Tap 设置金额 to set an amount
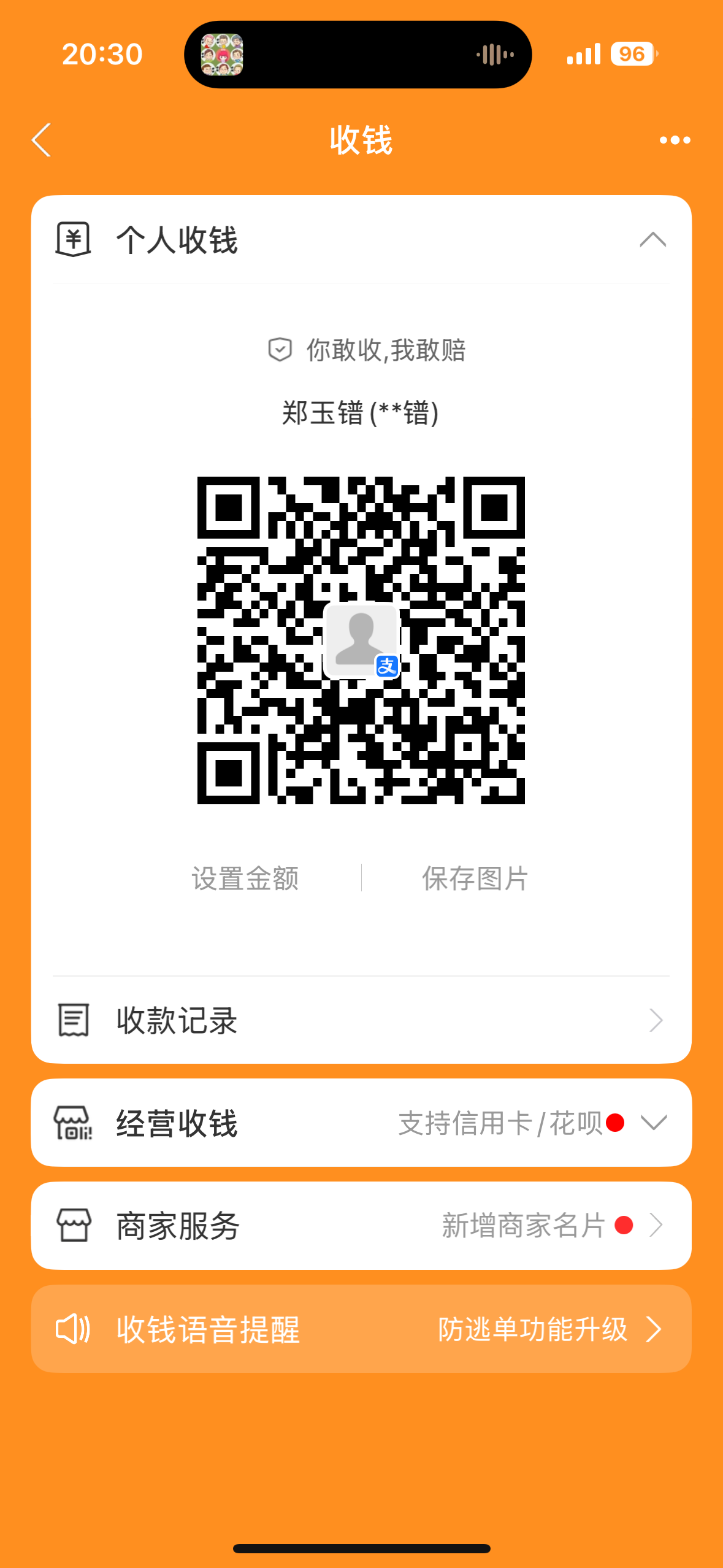The width and height of the screenshot is (723, 1568). click(x=245, y=878)
